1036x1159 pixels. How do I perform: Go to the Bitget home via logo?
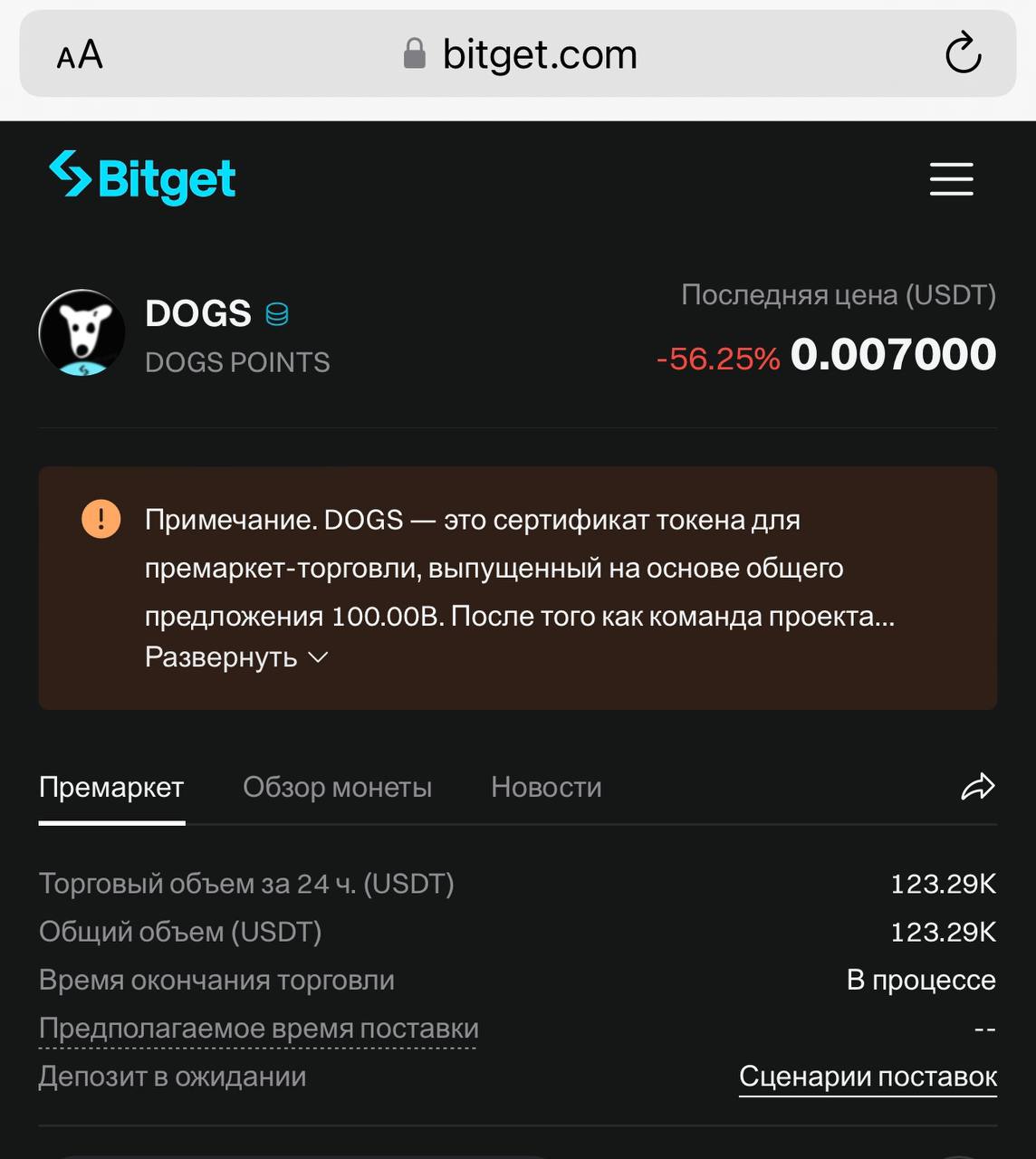[x=143, y=177]
